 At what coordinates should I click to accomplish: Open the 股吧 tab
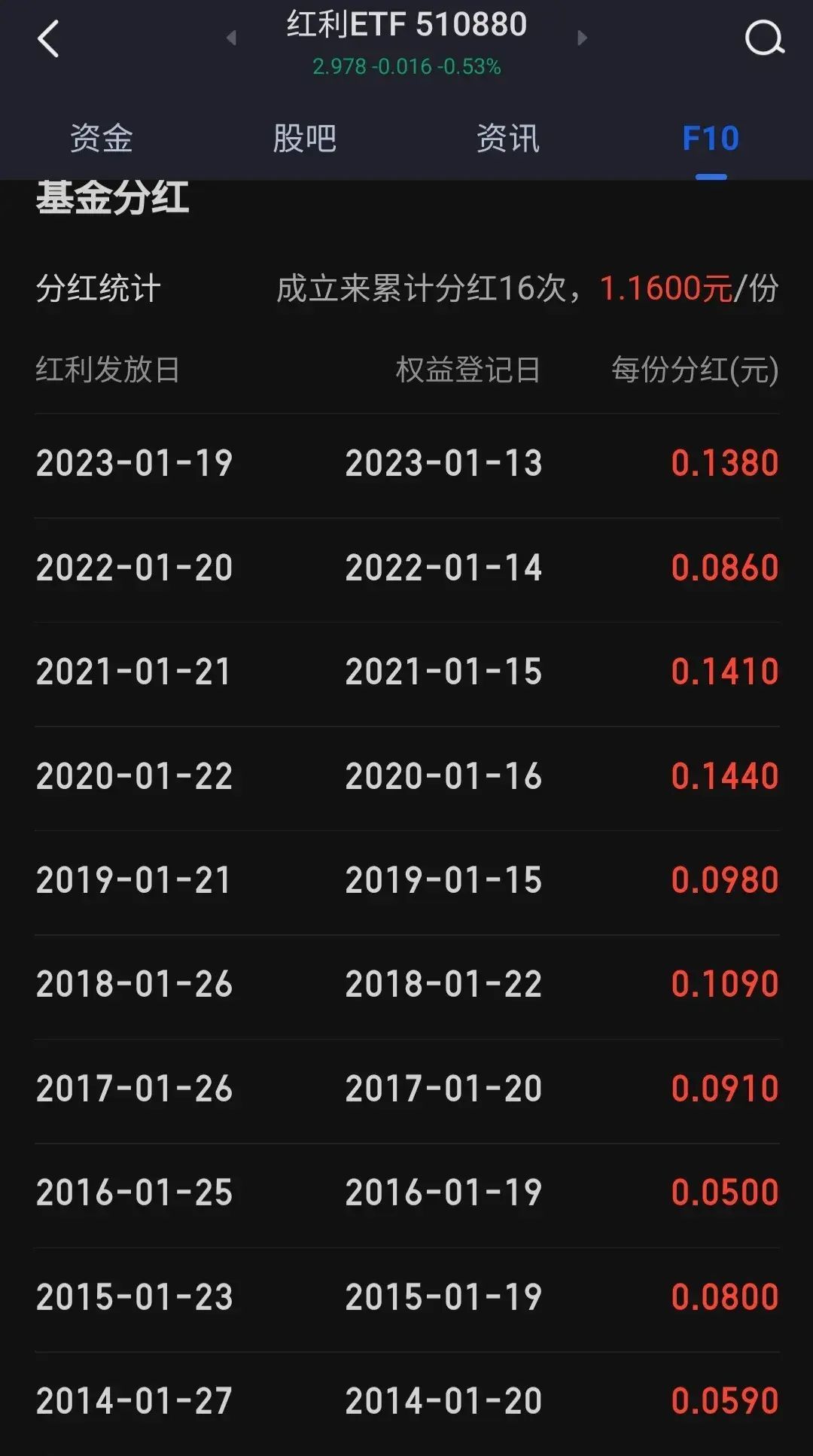(304, 139)
